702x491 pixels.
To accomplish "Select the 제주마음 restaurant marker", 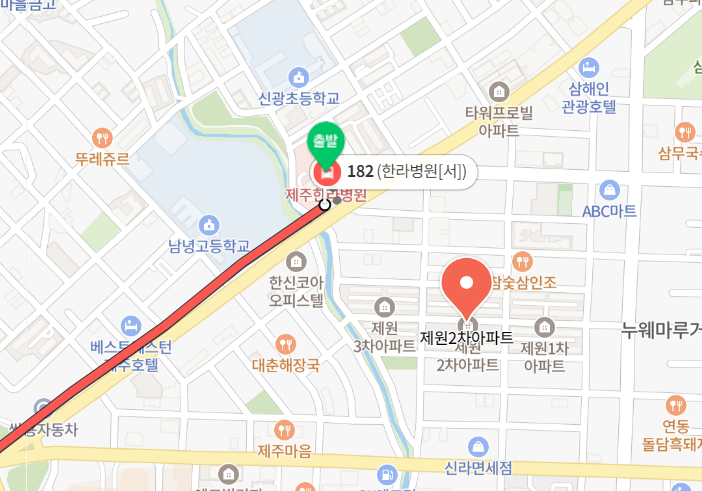I will click(286, 428).
